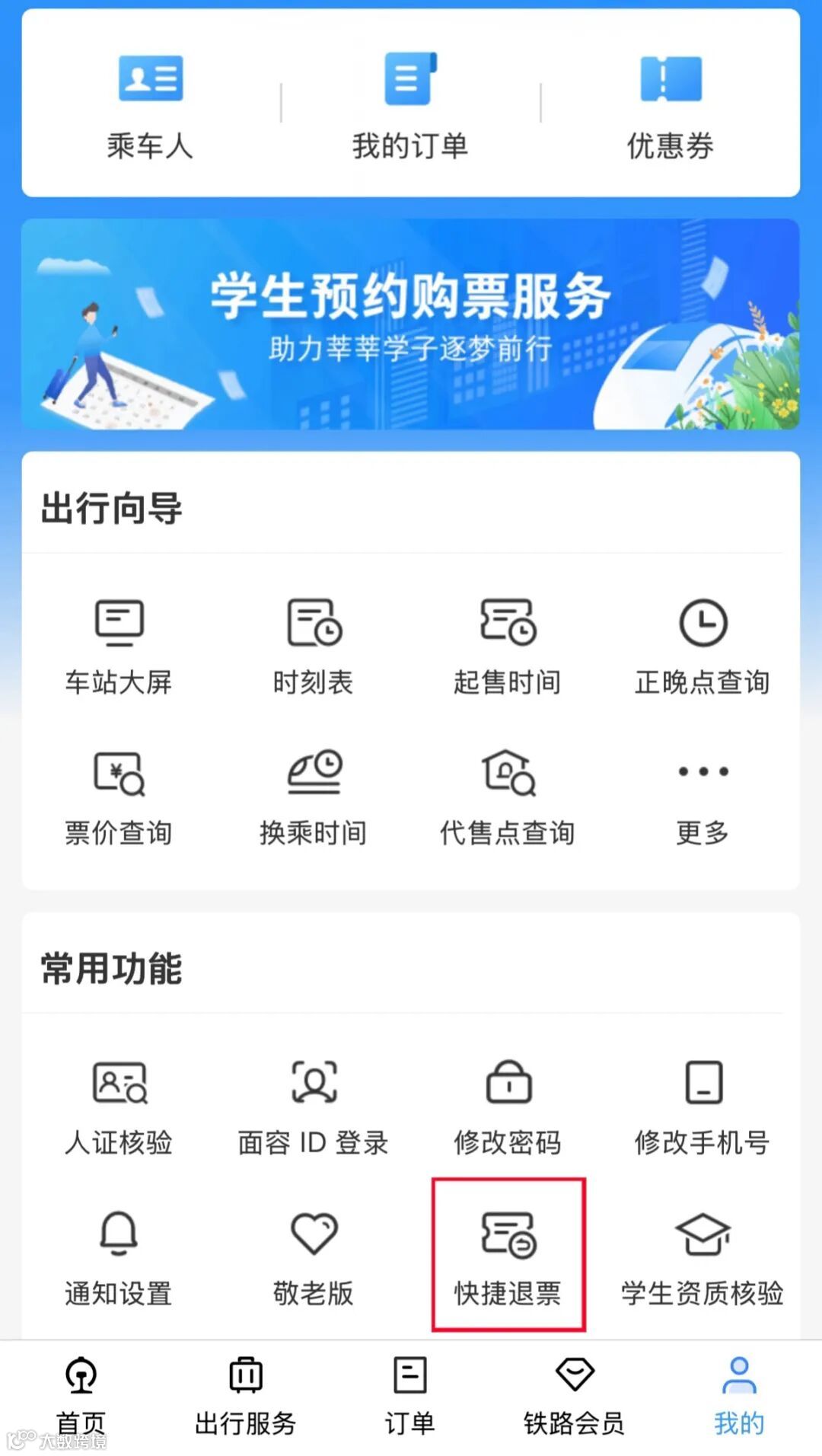
Task: Open 我的订单 from the top card
Action: point(409,107)
